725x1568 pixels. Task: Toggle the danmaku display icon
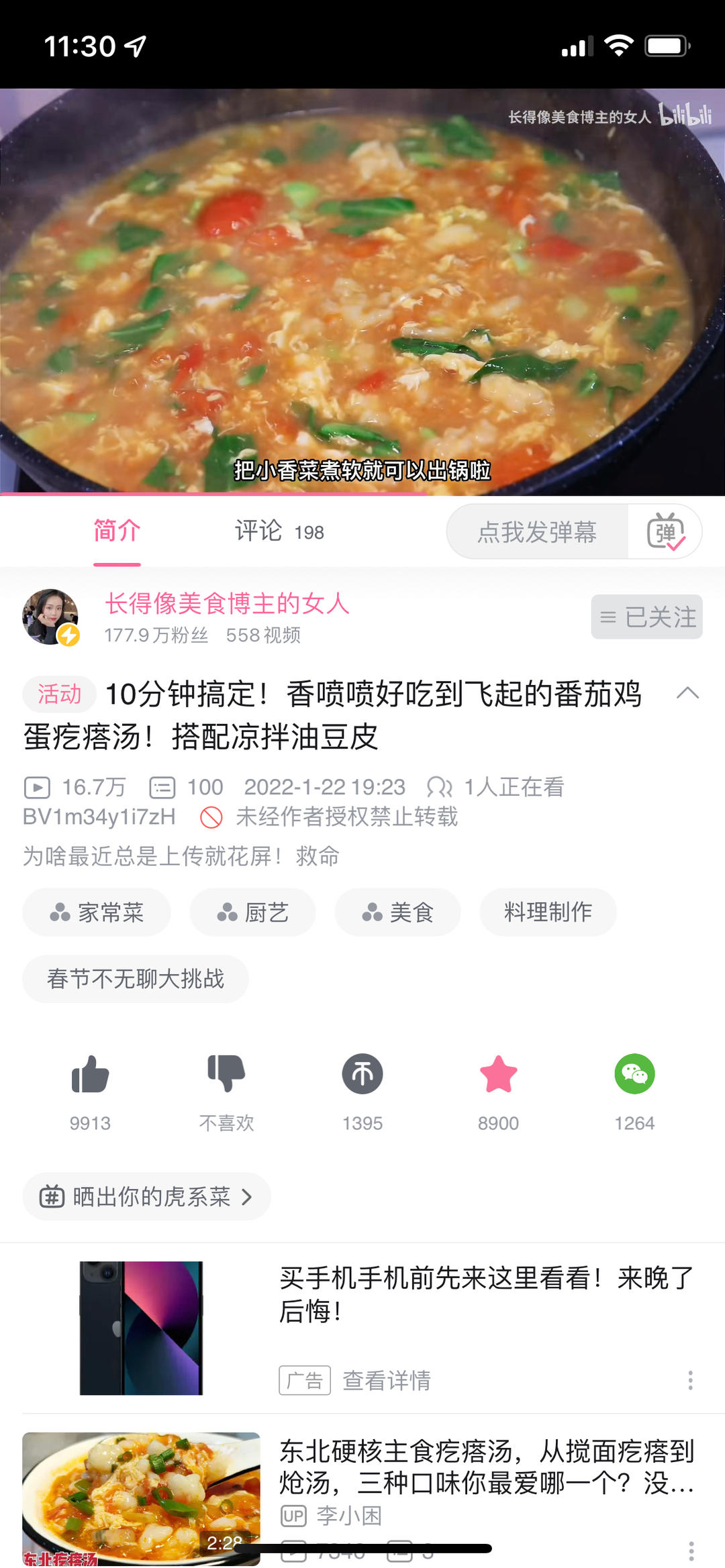665,532
